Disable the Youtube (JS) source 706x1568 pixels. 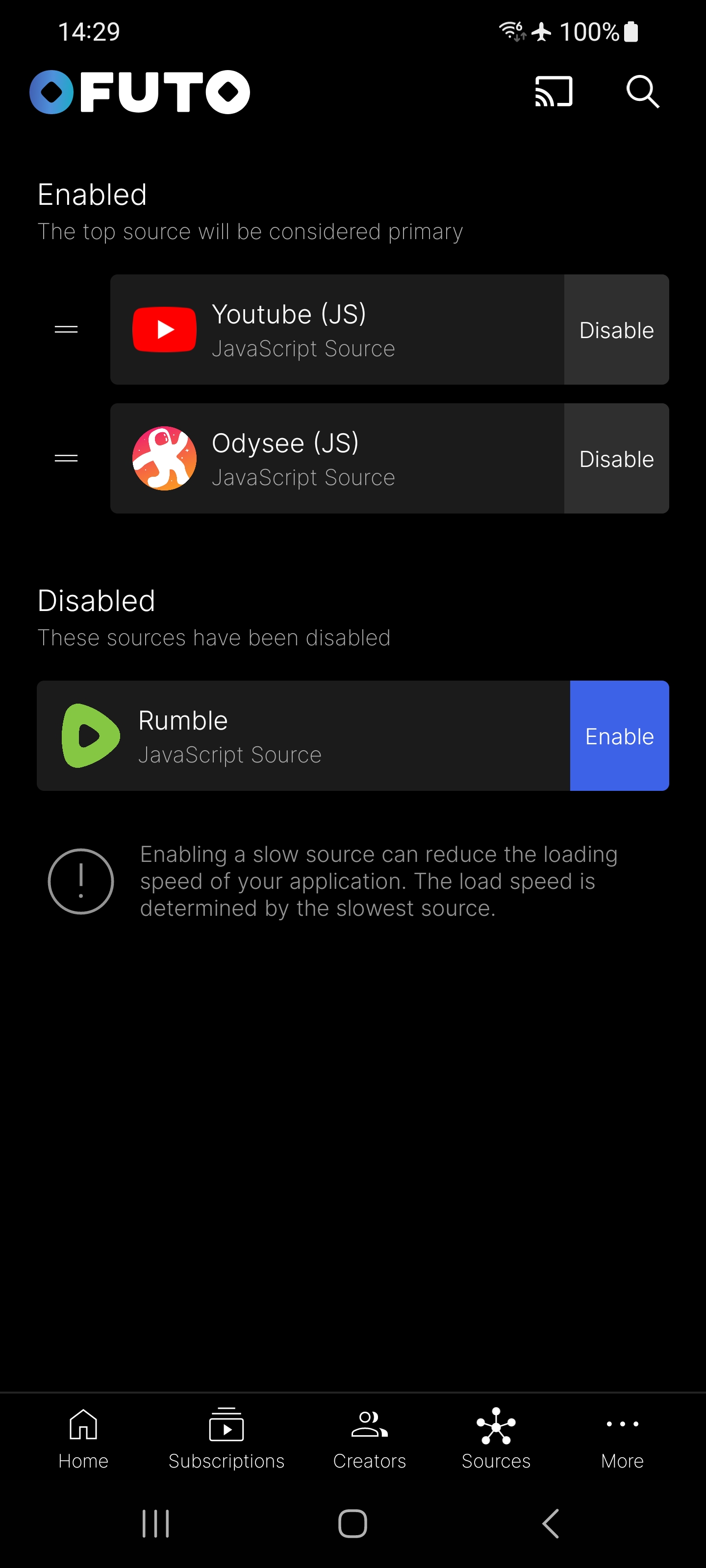pyautogui.click(x=616, y=330)
